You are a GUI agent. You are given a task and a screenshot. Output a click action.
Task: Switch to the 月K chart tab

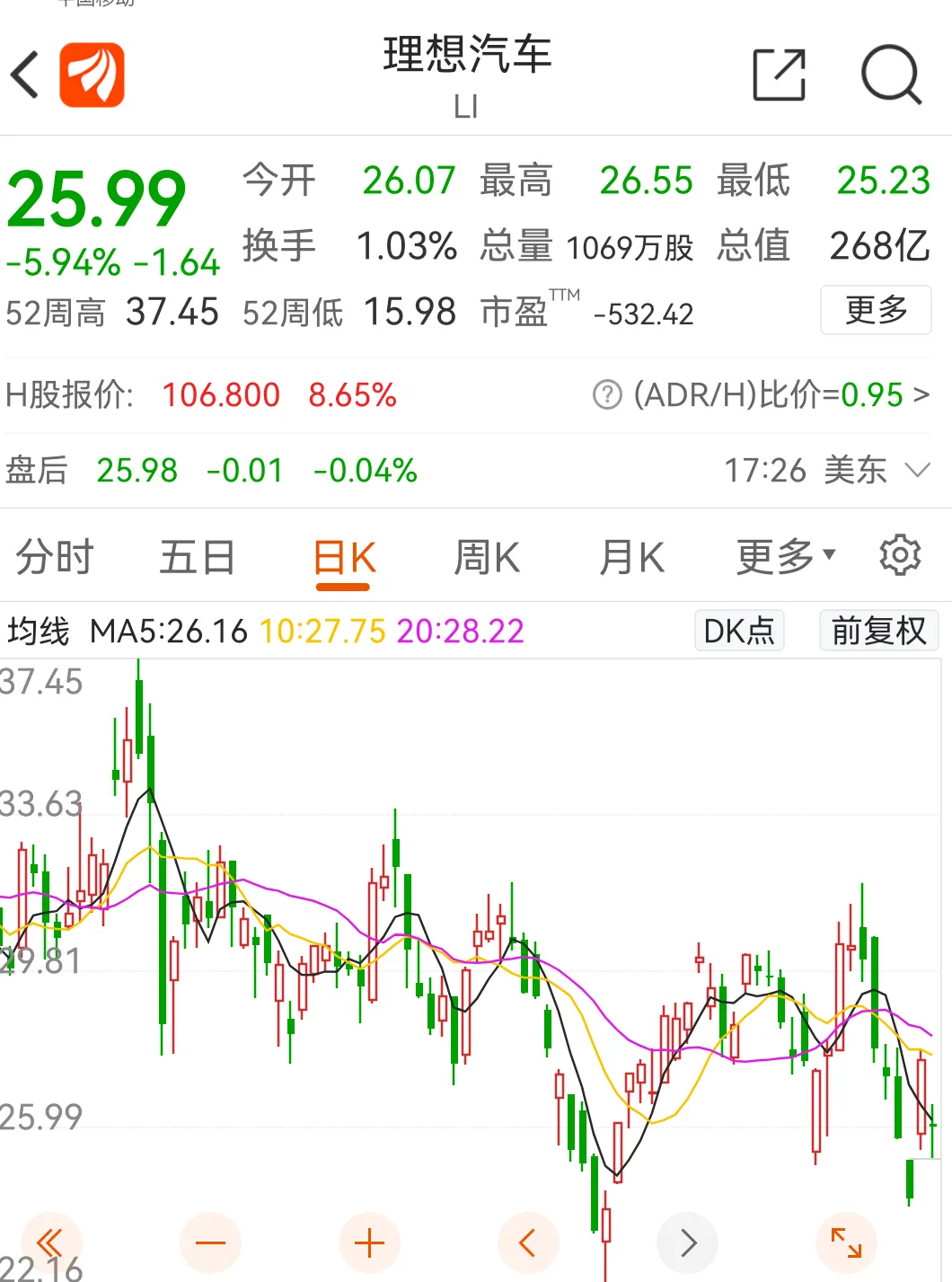tap(631, 557)
